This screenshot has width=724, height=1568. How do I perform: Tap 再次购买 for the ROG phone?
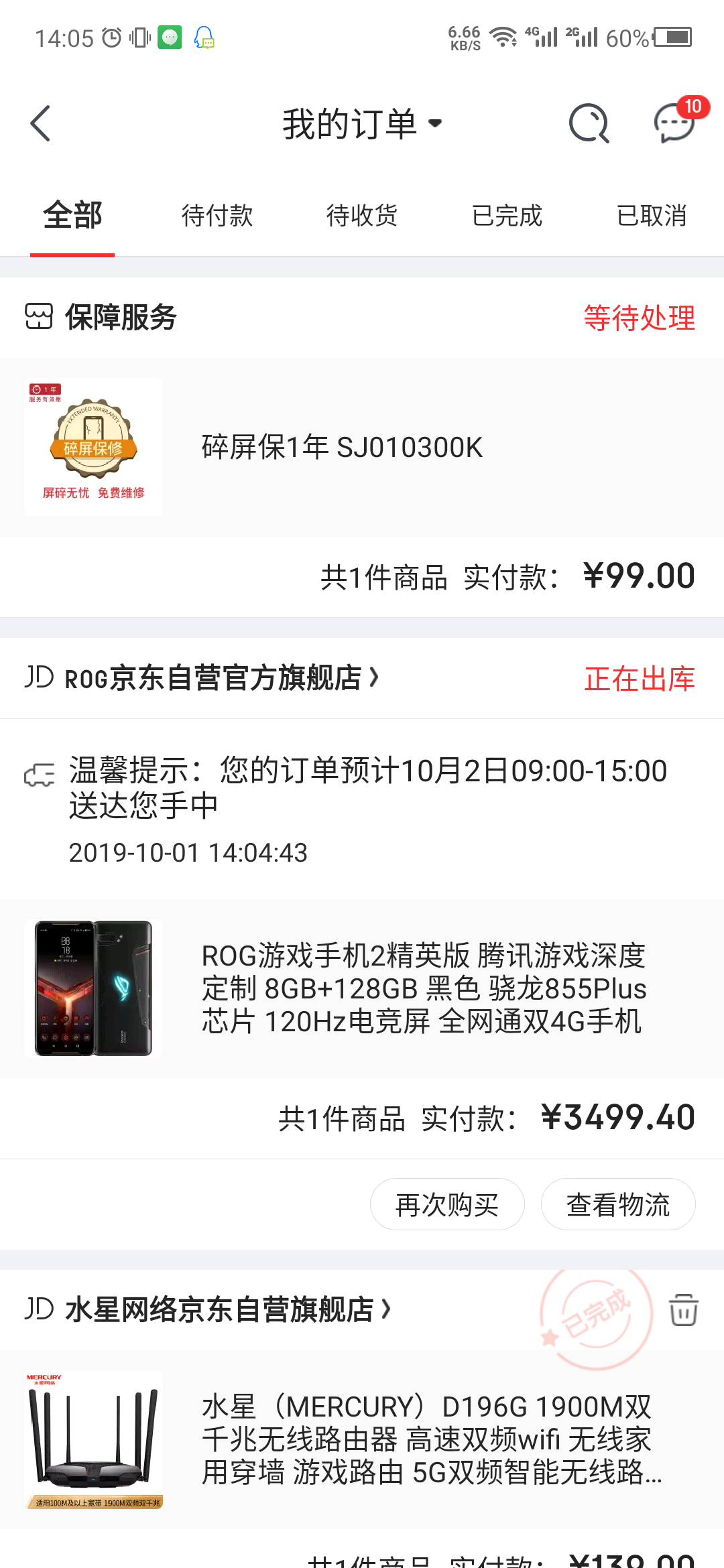coord(447,1205)
